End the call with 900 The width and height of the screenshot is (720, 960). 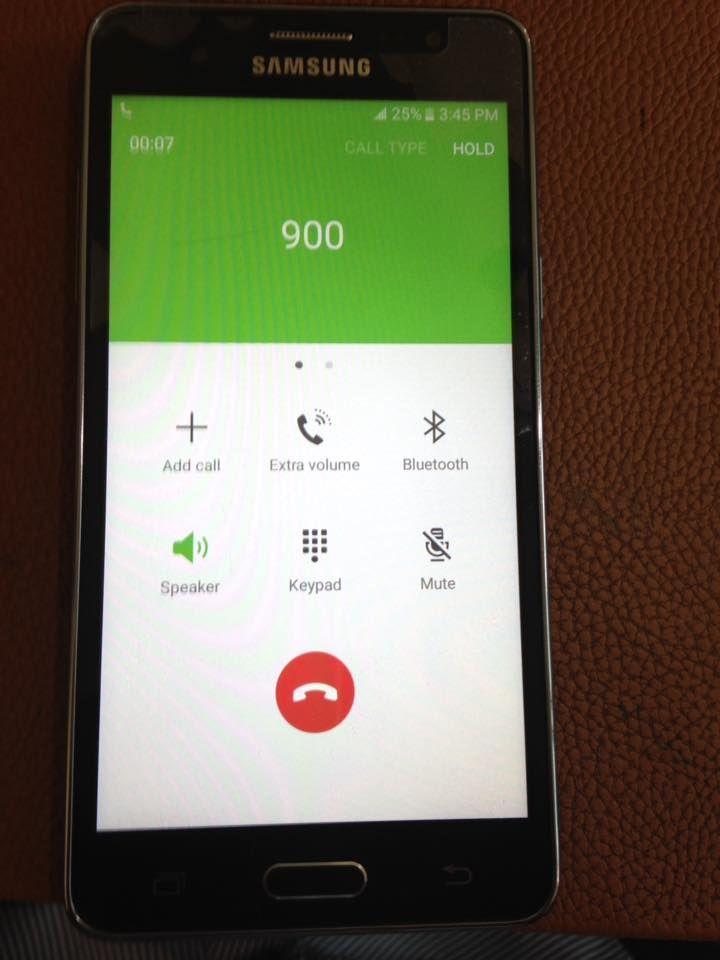315,691
